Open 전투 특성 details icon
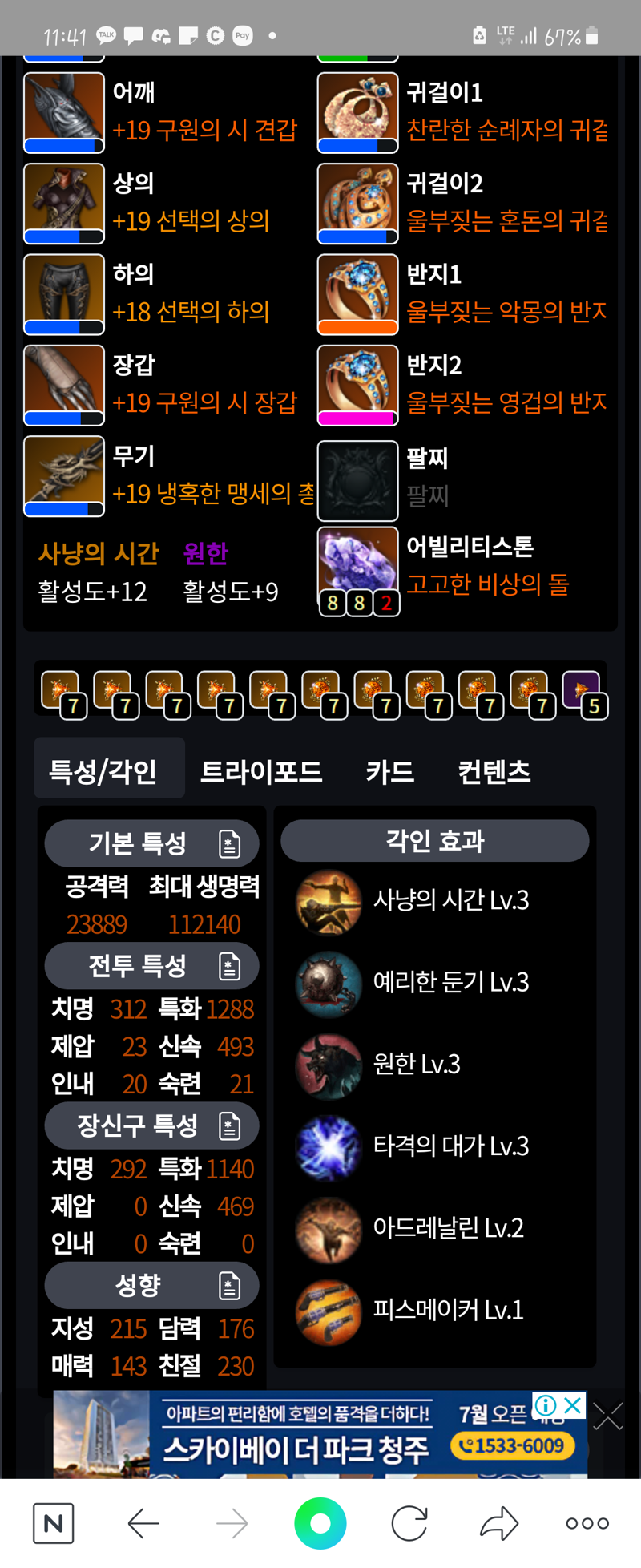The height and width of the screenshot is (1568, 641). click(229, 965)
